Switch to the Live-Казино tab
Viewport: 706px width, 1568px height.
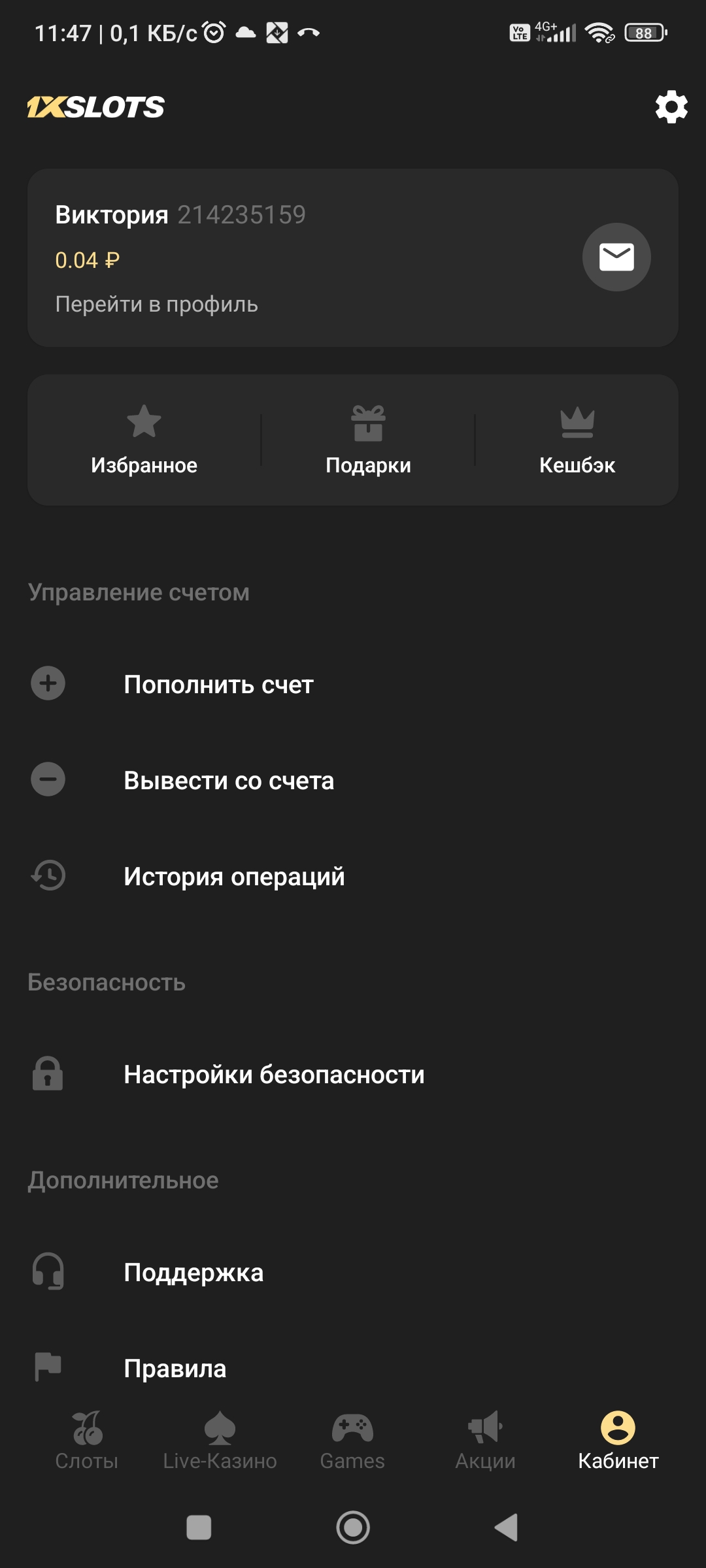pos(220,1441)
